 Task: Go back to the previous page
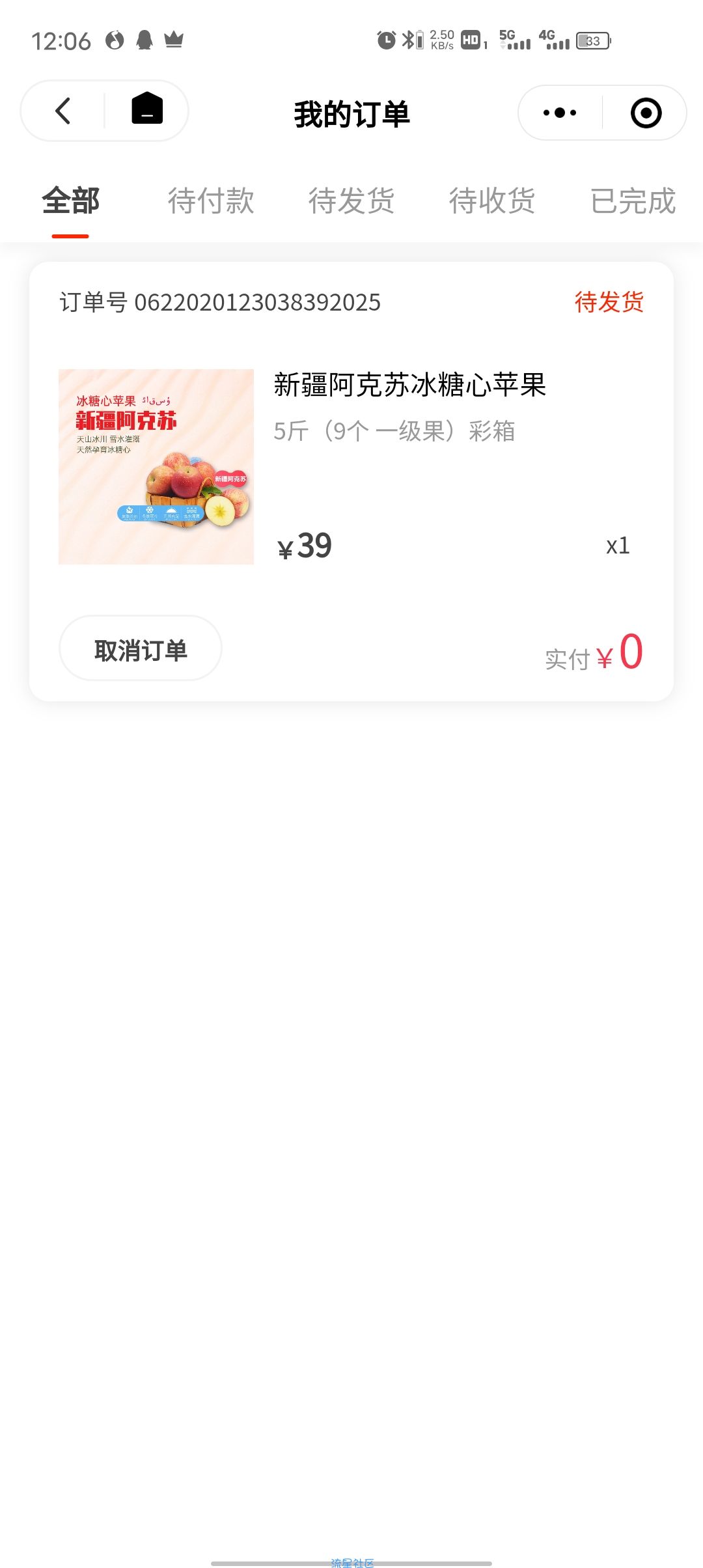pyautogui.click(x=63, y=111)
